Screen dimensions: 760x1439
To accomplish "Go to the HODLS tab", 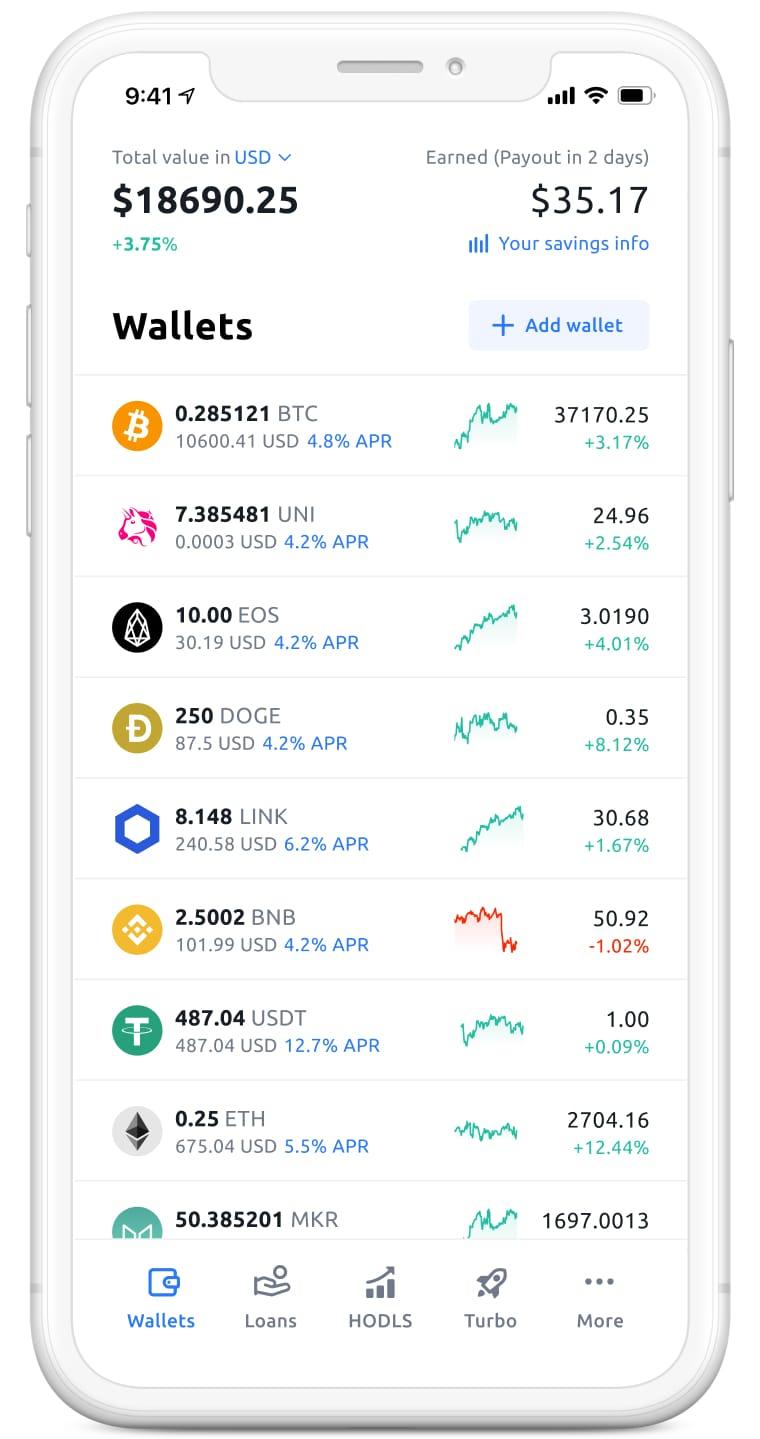I will [380, 1298].
